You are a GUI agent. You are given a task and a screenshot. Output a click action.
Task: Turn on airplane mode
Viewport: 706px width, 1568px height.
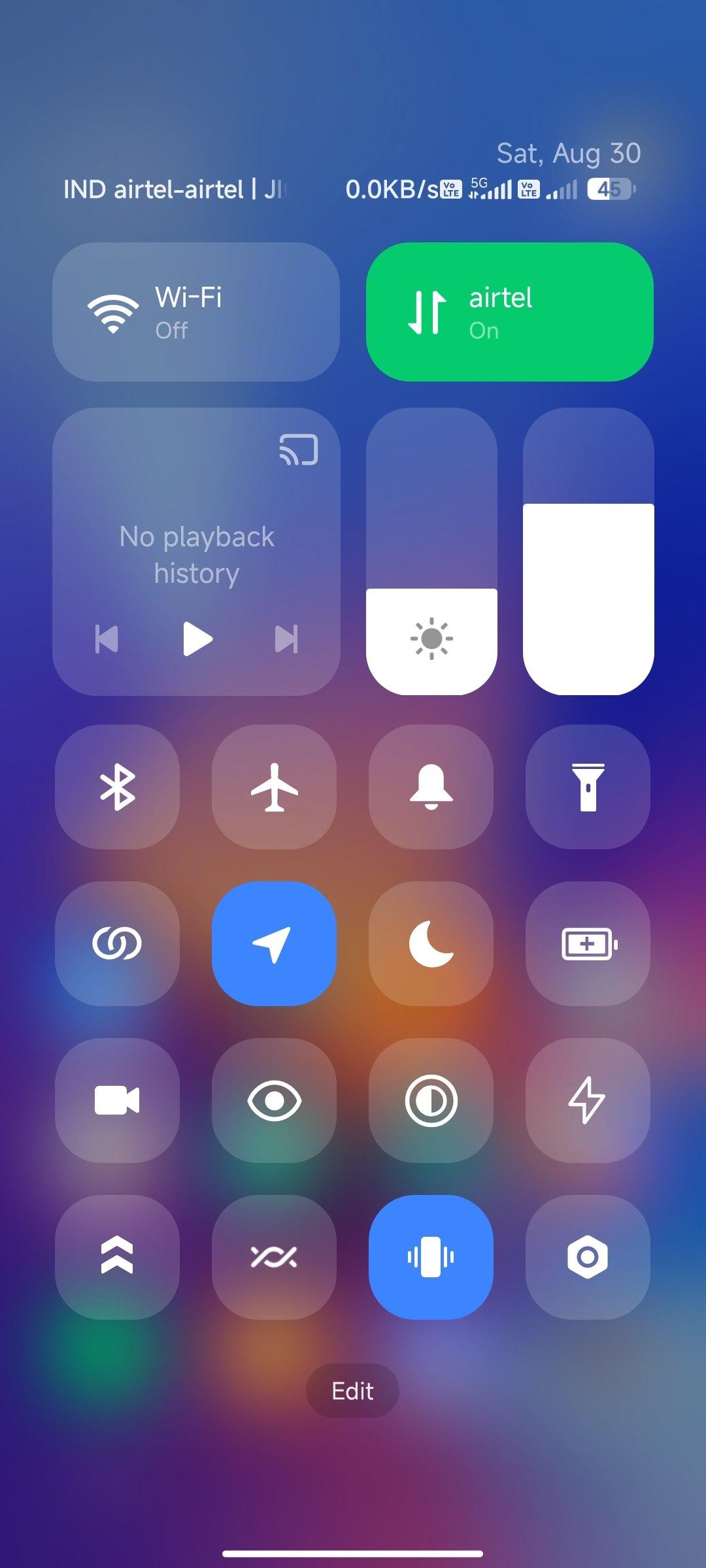(275, 787)
